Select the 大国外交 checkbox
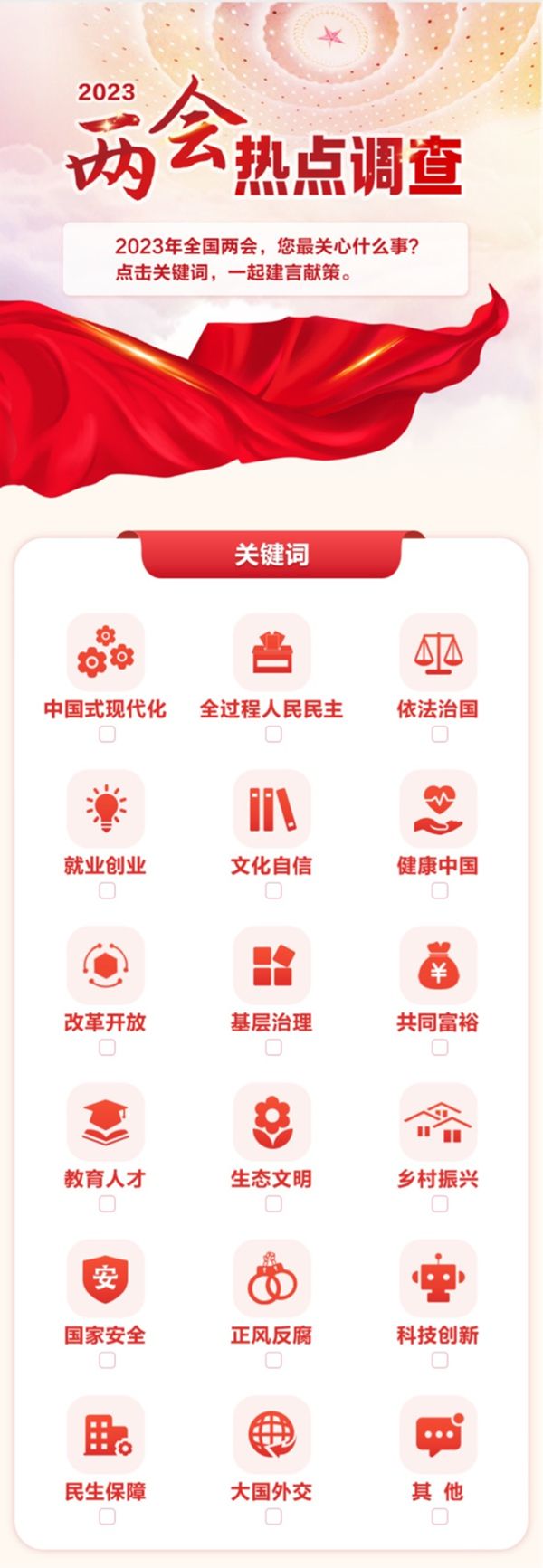The width and height of the screenshot is (543, 1568). [273, 1517]
